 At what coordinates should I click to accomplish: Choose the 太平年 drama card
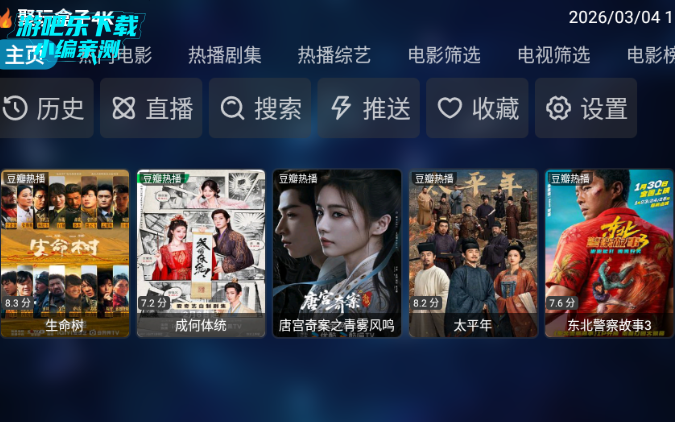point(473,253)
